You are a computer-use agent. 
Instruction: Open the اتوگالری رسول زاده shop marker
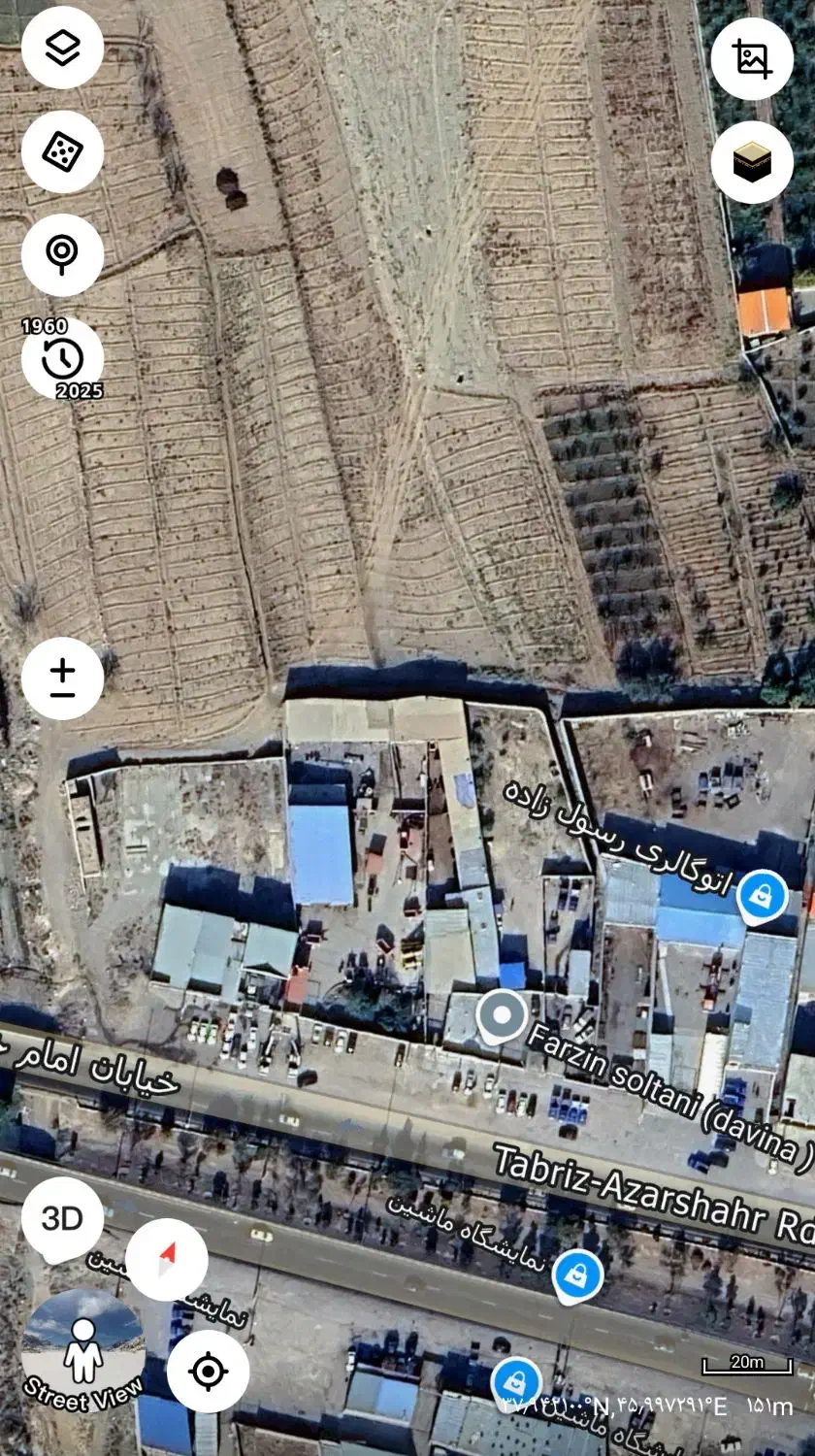762,895
